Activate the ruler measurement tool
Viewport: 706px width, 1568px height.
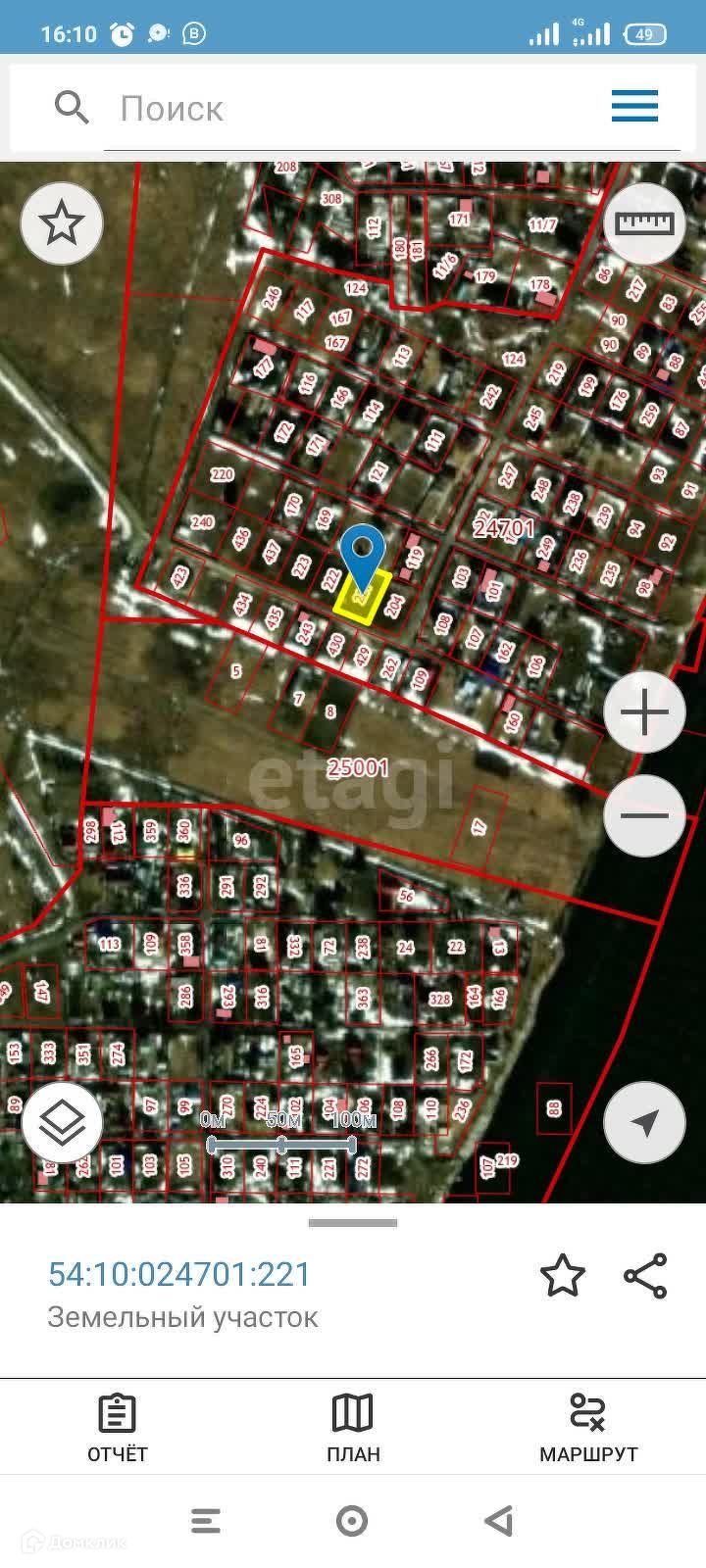(645, 223)
